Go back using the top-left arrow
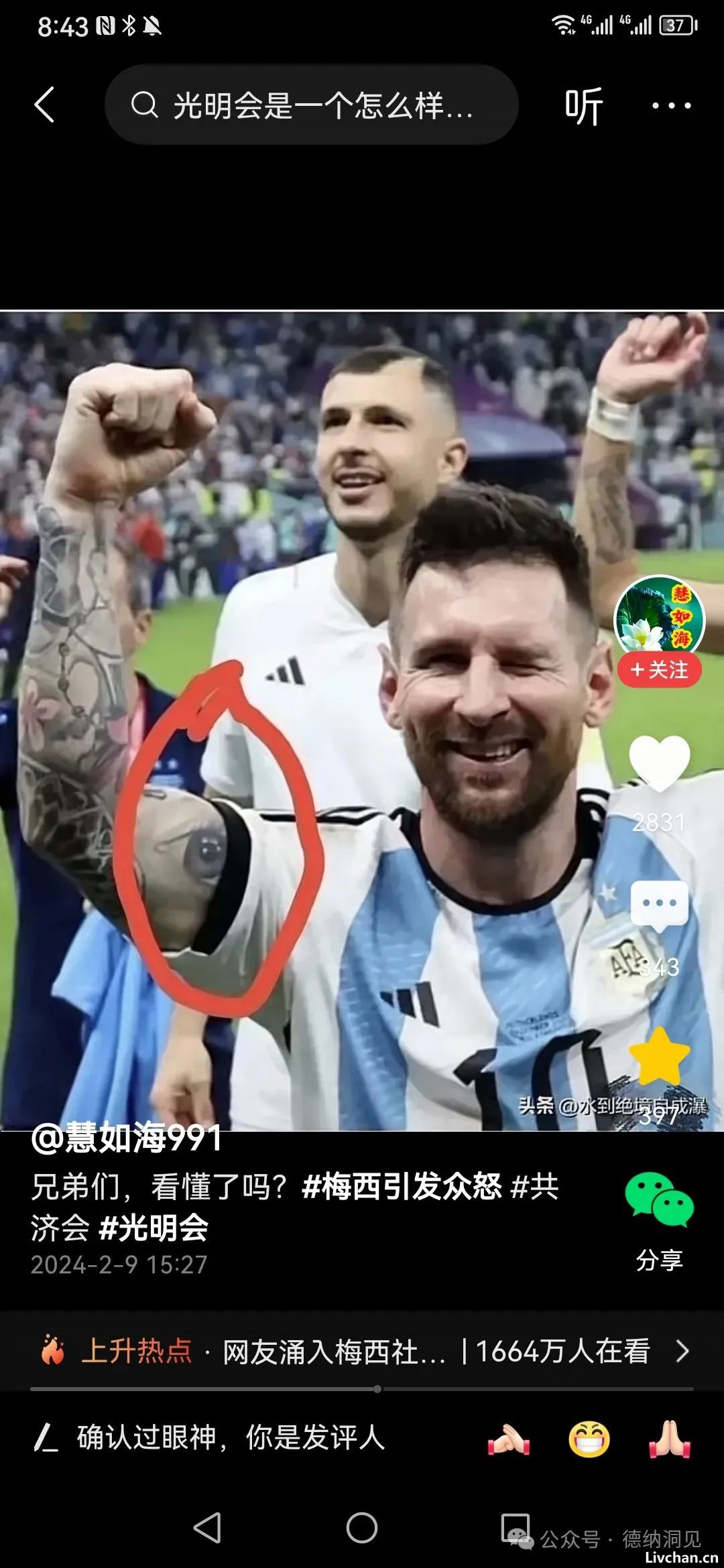 point(44,105)
